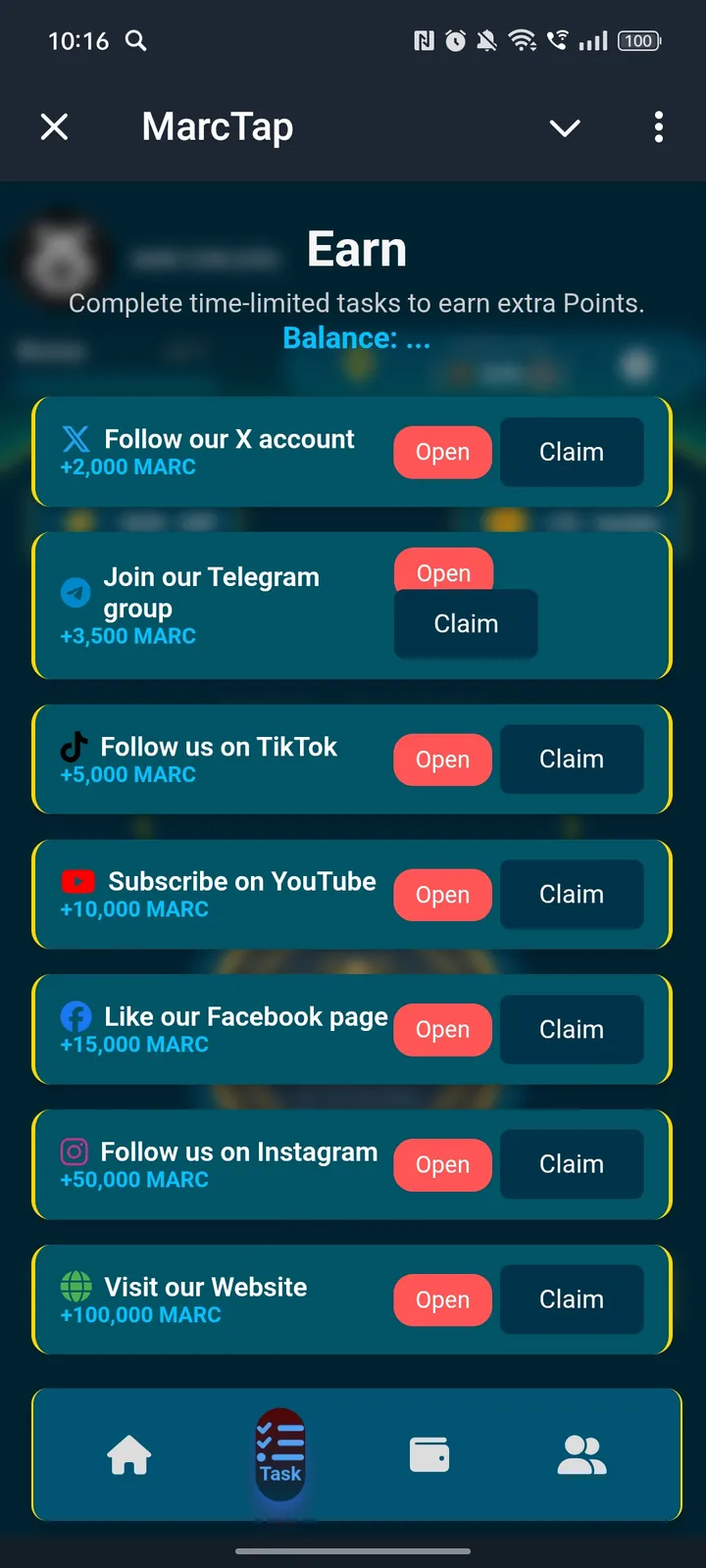This screenshot has height=1568, width=706.
Task: Open the Follow our X account task
Action: [x=442, y=453]
